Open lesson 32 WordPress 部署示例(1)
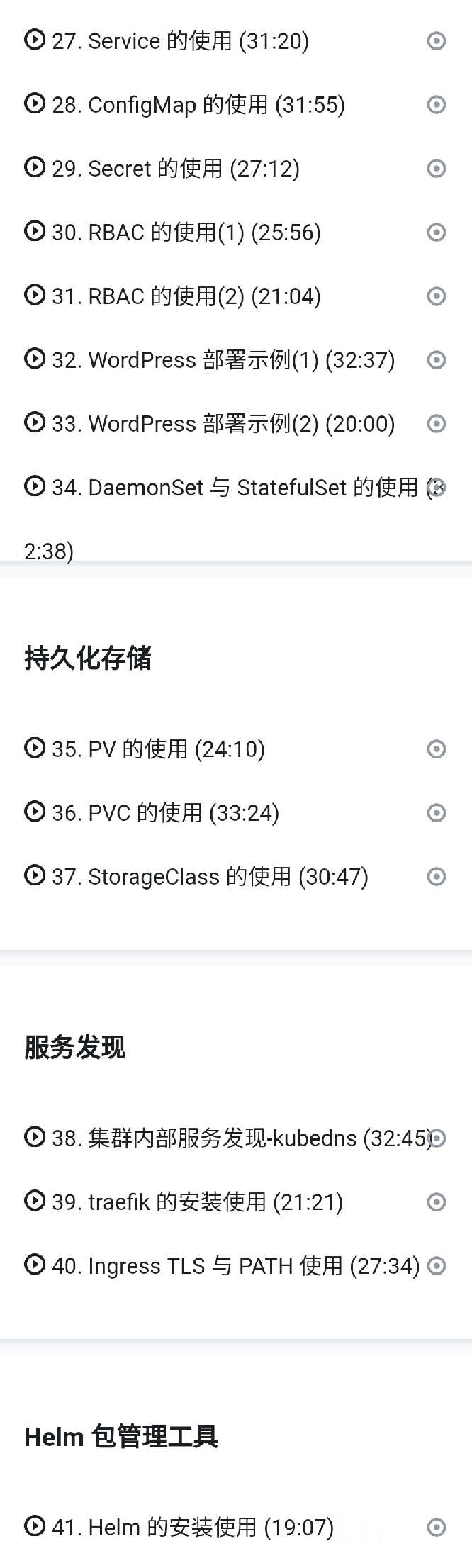The height and width of the screenshot is (1568, 472). pyautogui.click(x=223, y=360)
